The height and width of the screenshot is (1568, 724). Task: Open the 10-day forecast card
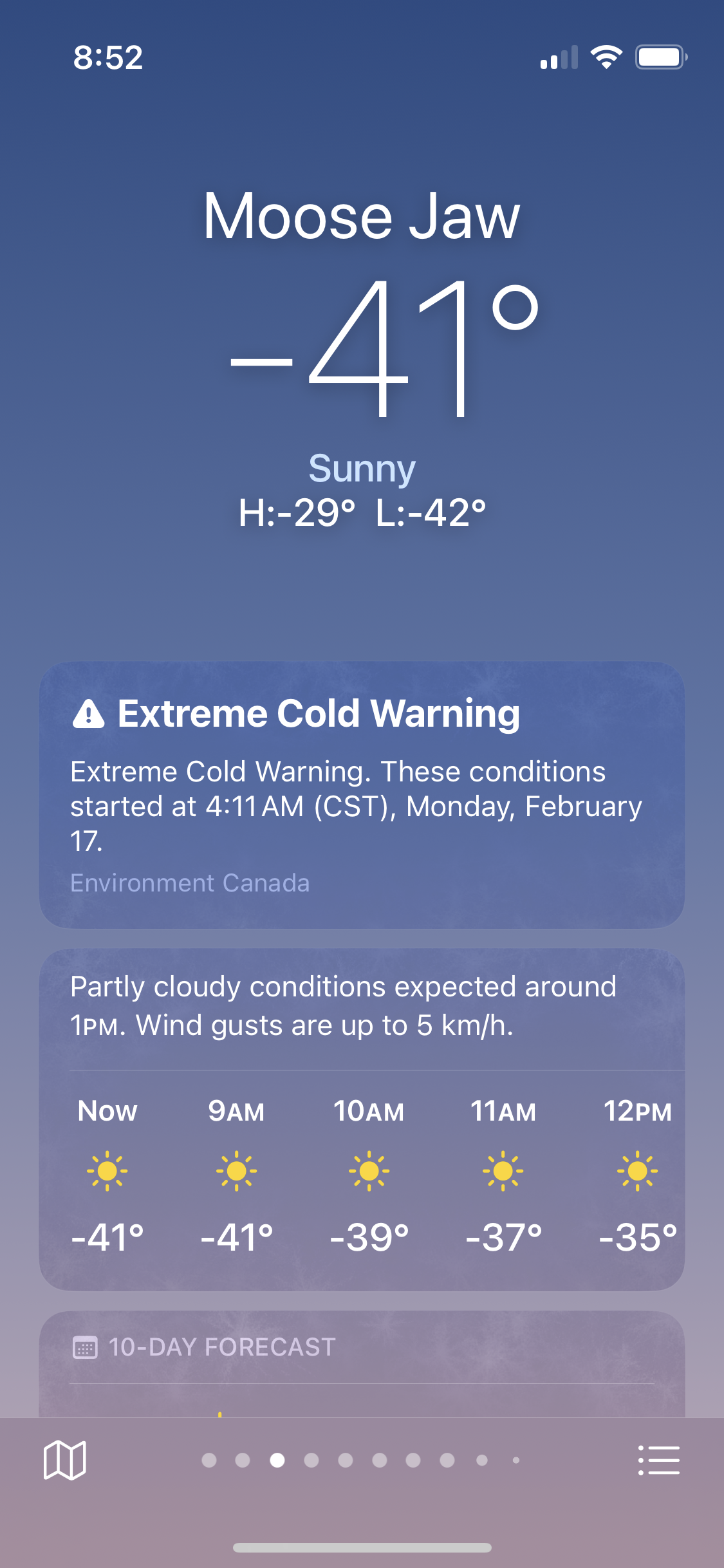[362, 1358]
